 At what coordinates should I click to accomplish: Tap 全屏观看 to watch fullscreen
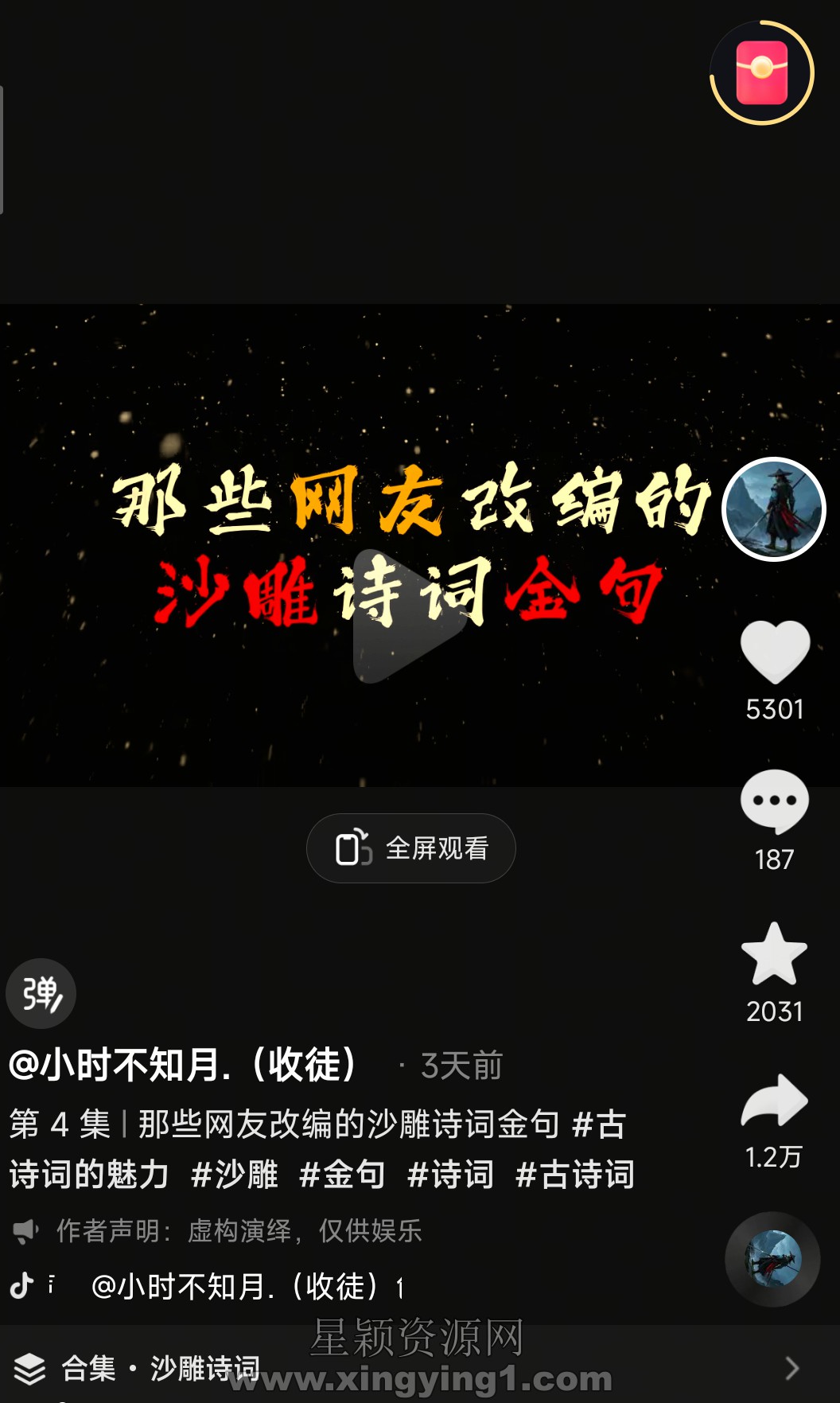pyautogui.click(x=411, y=848)
